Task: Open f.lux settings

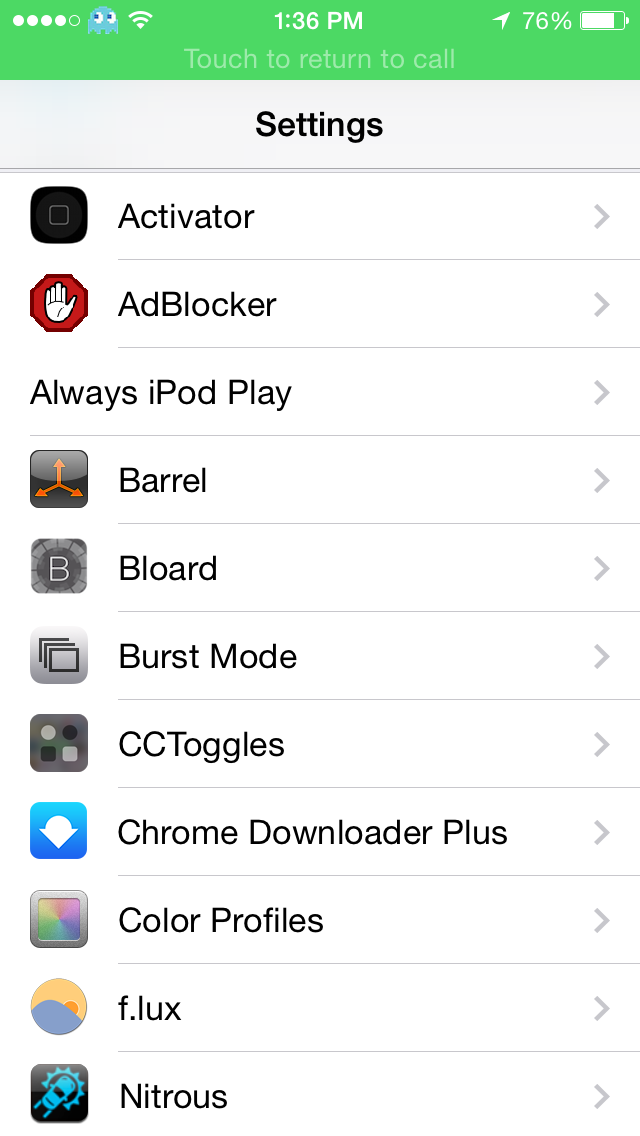Action: click(320, 1008)
